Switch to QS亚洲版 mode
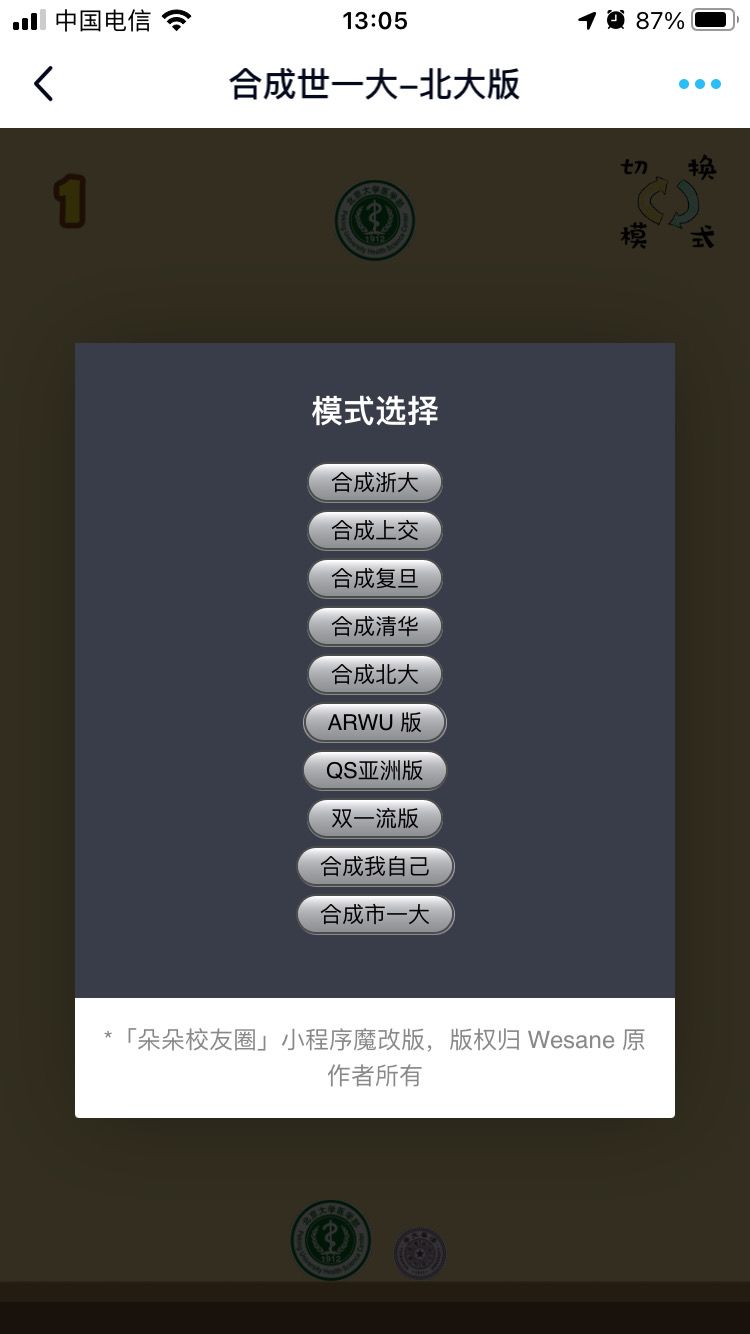This screenshot has height=1334, width=750. 375,770
